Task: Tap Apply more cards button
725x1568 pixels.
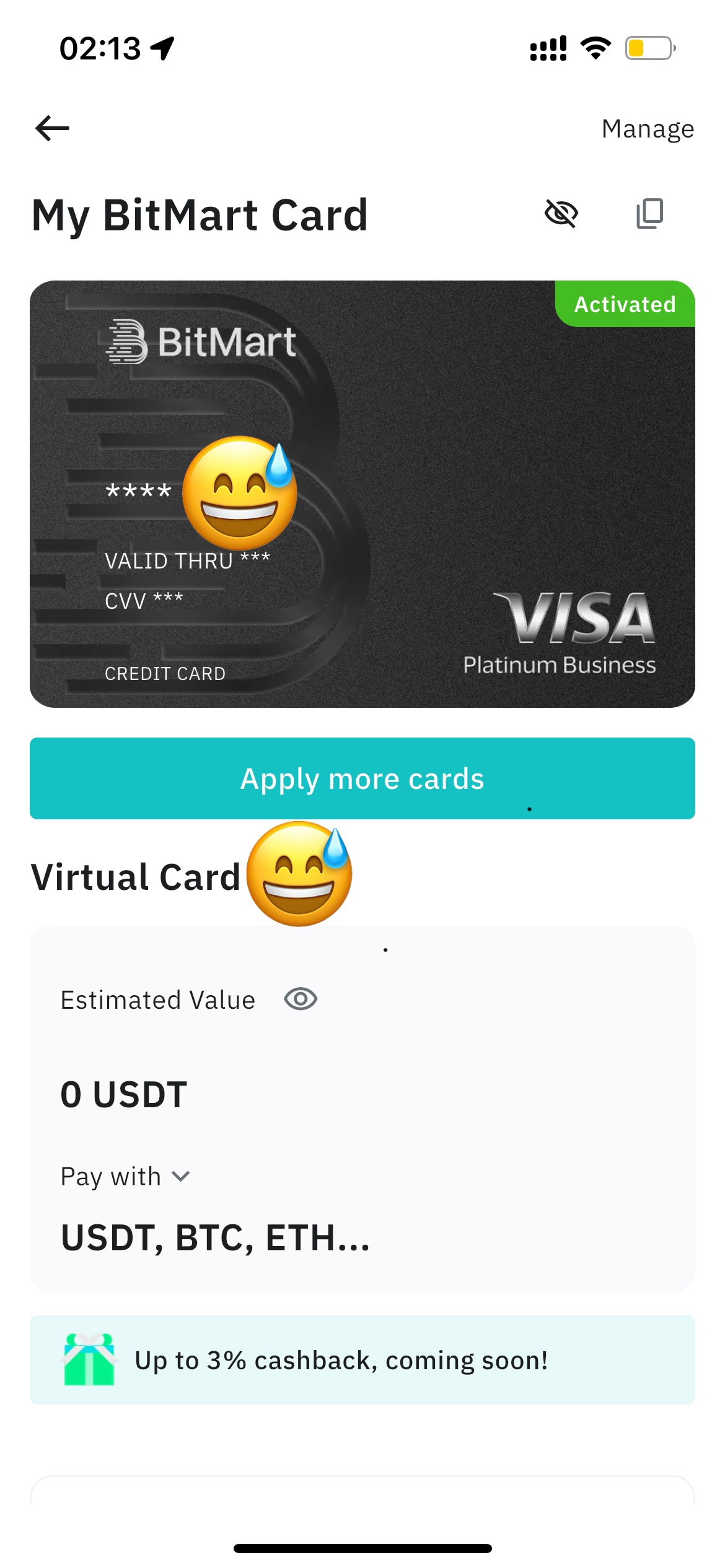Action: 362,778
